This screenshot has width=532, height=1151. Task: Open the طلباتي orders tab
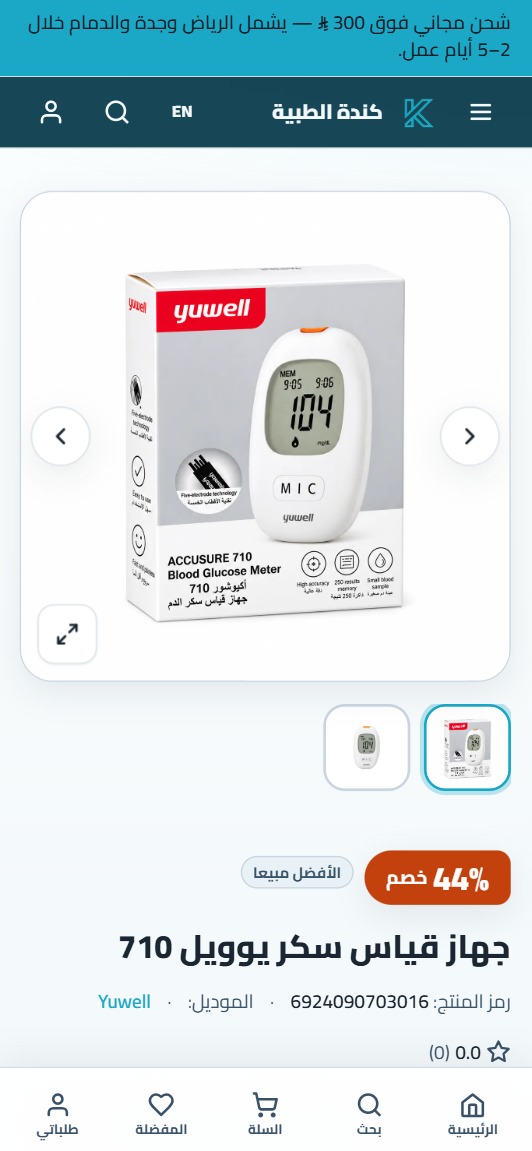pos(57,1114)
